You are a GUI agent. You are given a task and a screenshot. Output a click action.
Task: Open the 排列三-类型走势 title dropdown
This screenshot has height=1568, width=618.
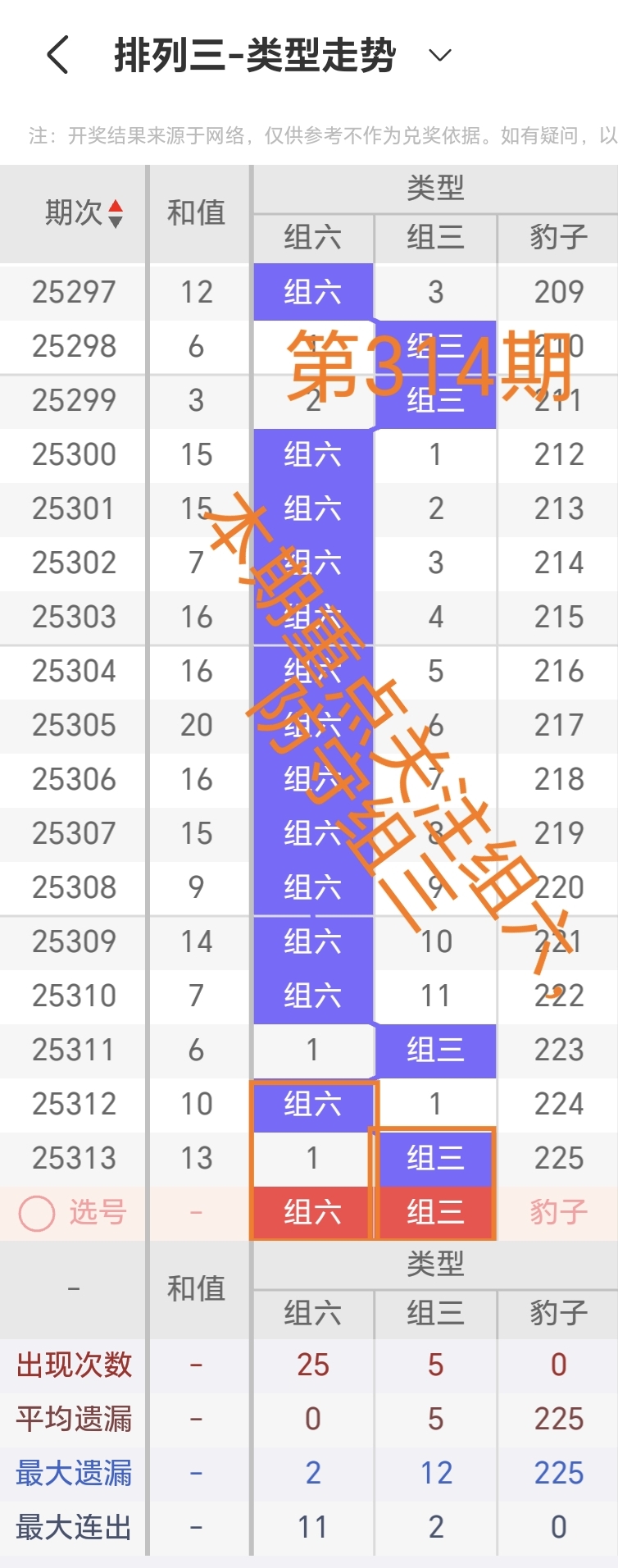coord(439,56)
